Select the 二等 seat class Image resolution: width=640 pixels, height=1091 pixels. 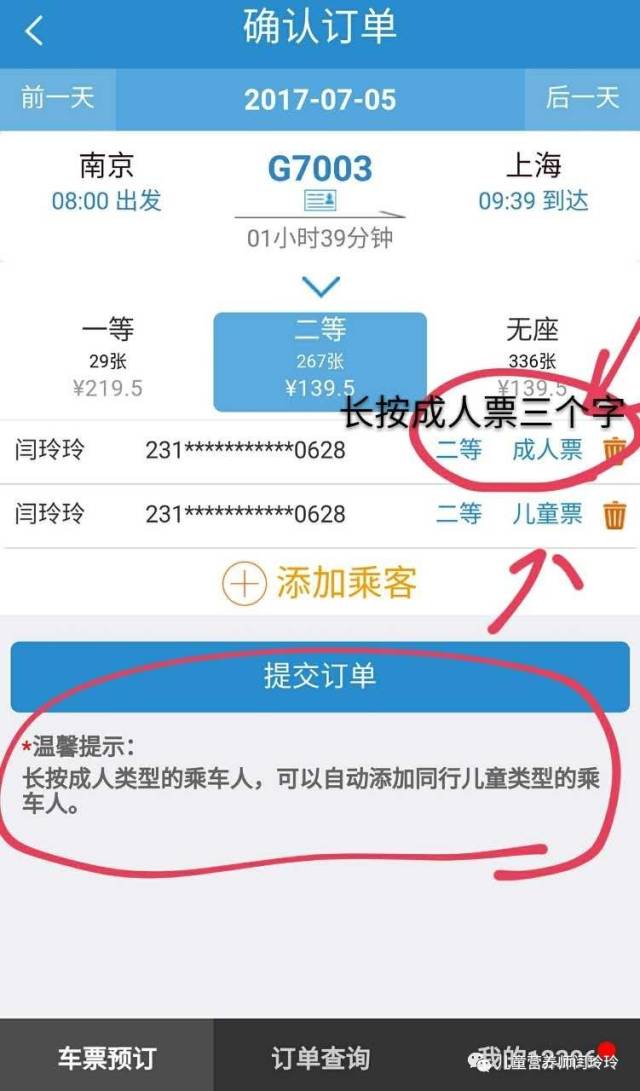pyautogui.click(x=320, y=362)
